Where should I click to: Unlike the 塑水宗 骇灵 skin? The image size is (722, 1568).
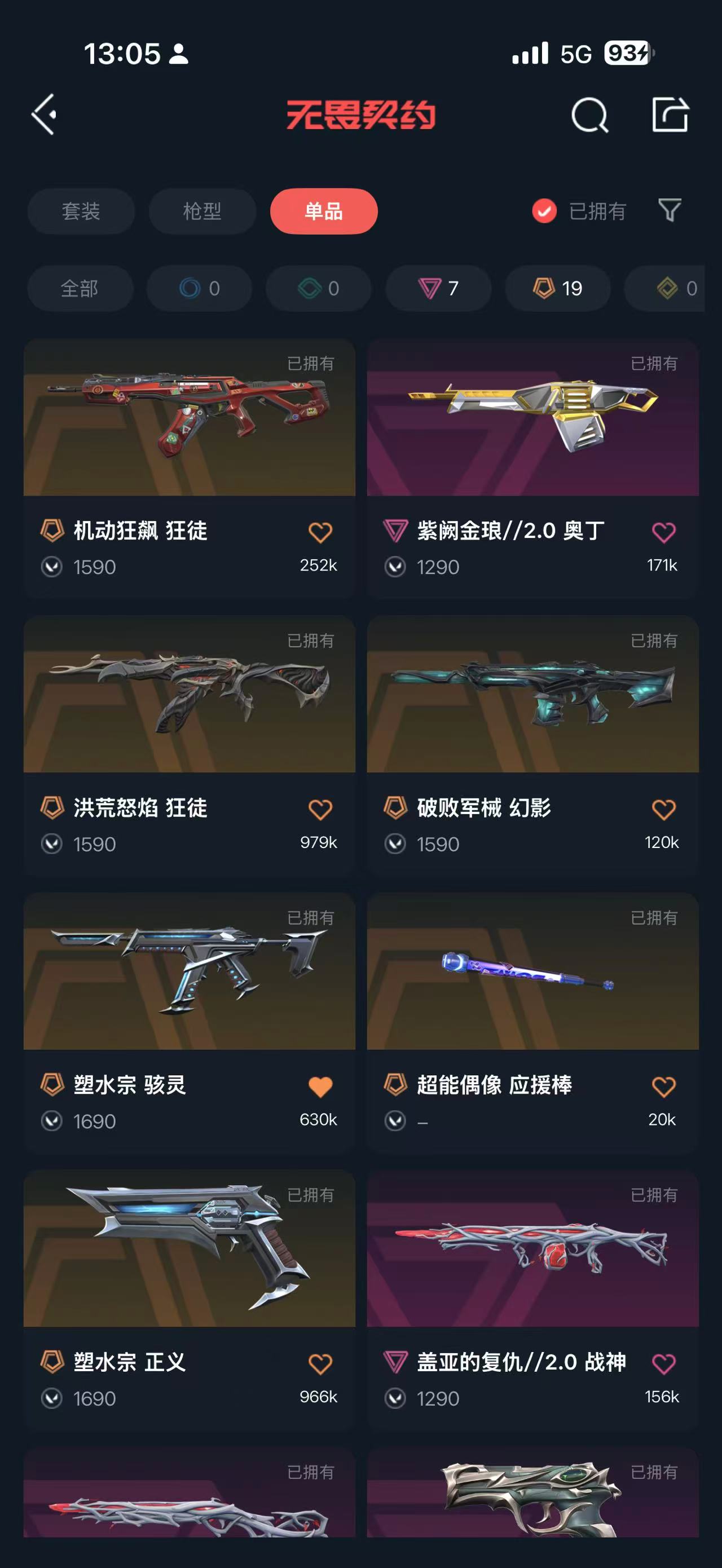coord(320,1086)
